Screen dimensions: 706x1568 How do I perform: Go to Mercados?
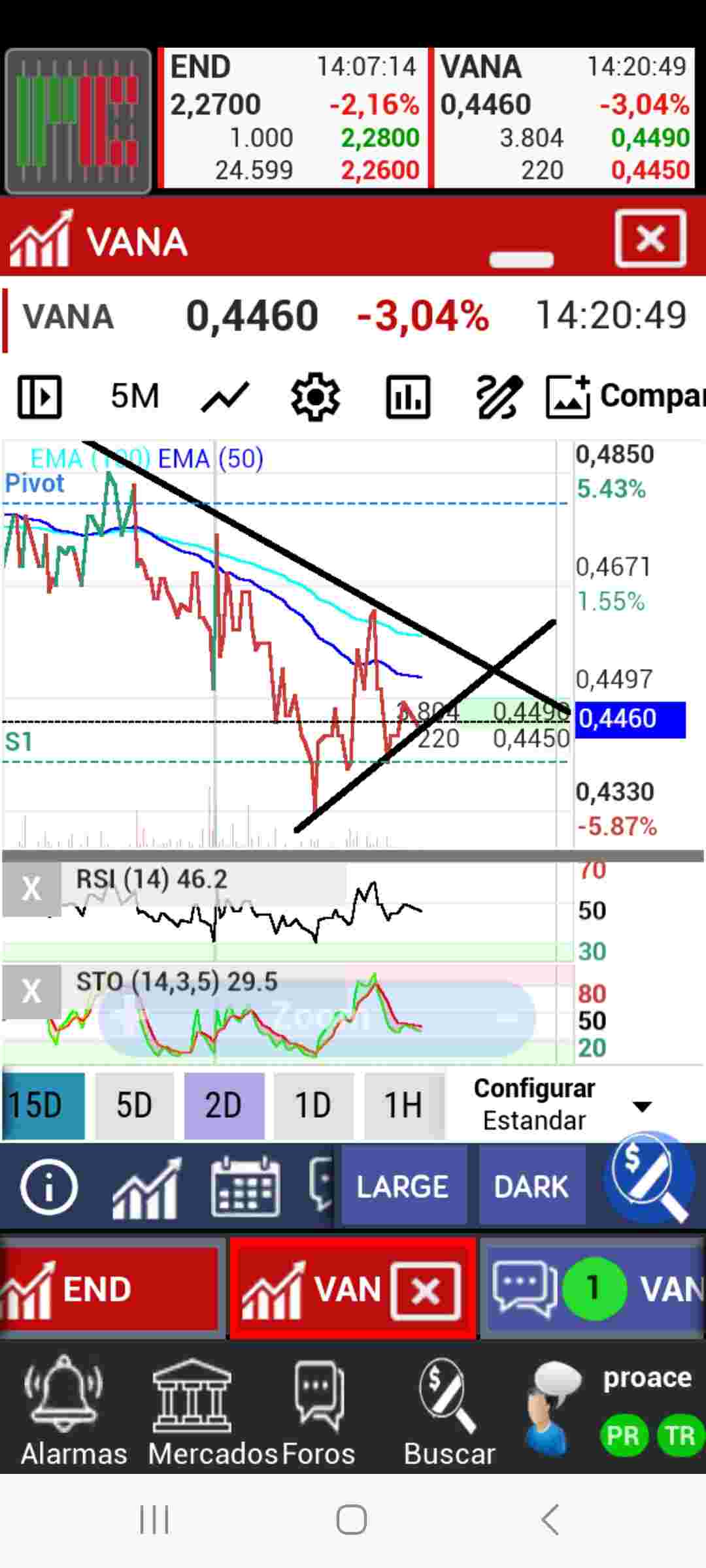click(212, 1412)
